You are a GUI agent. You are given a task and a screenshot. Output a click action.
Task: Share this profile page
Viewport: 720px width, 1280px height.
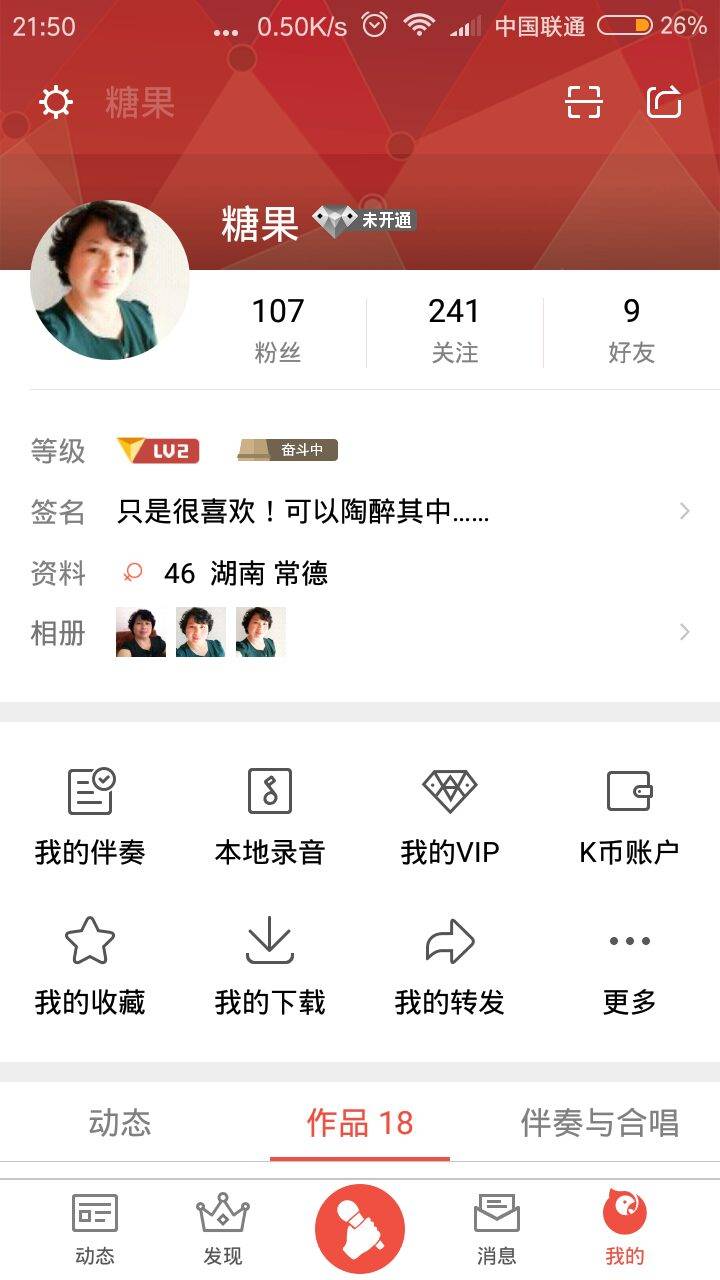664,102
